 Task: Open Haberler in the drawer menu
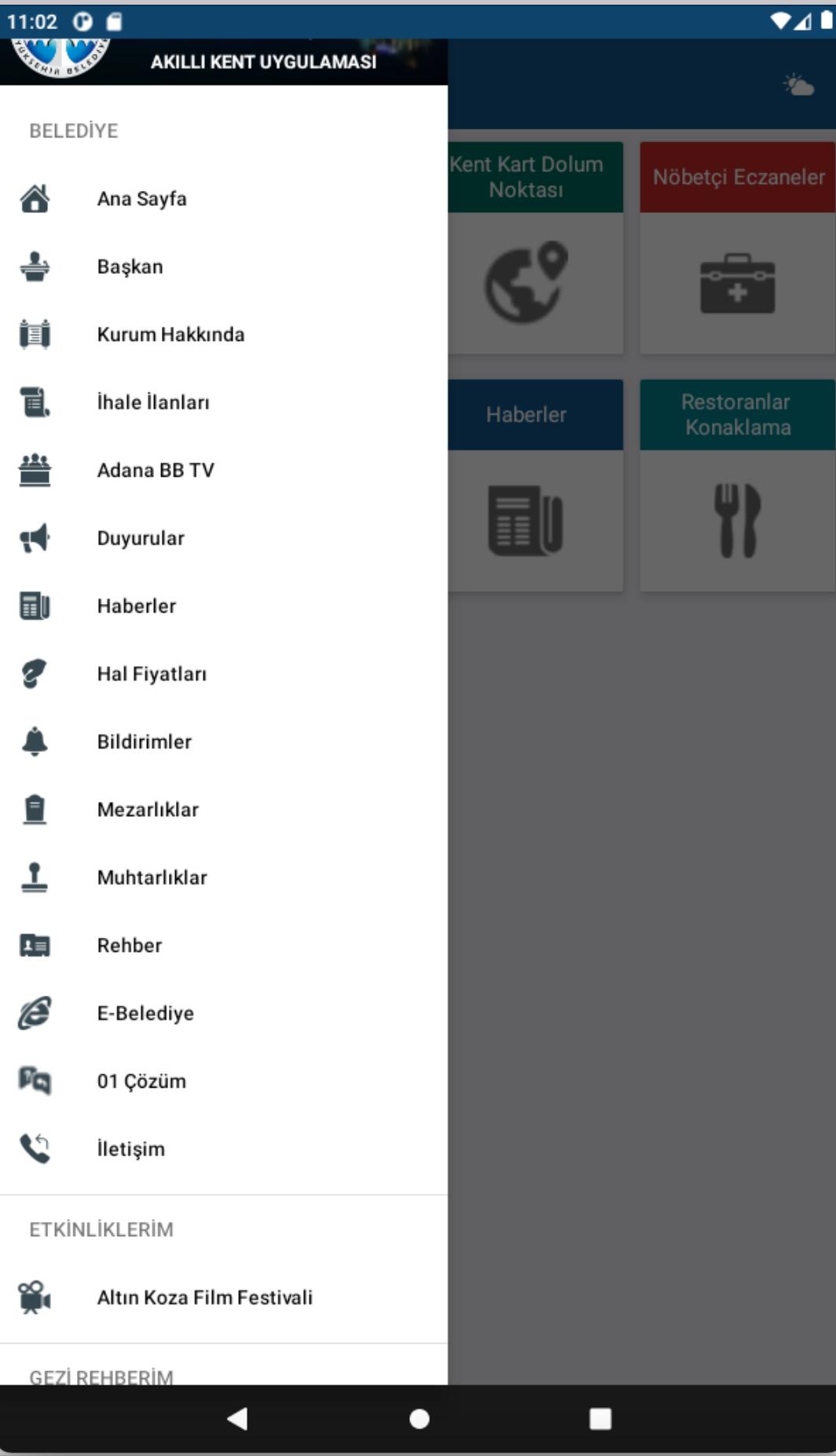pos(224,606)
